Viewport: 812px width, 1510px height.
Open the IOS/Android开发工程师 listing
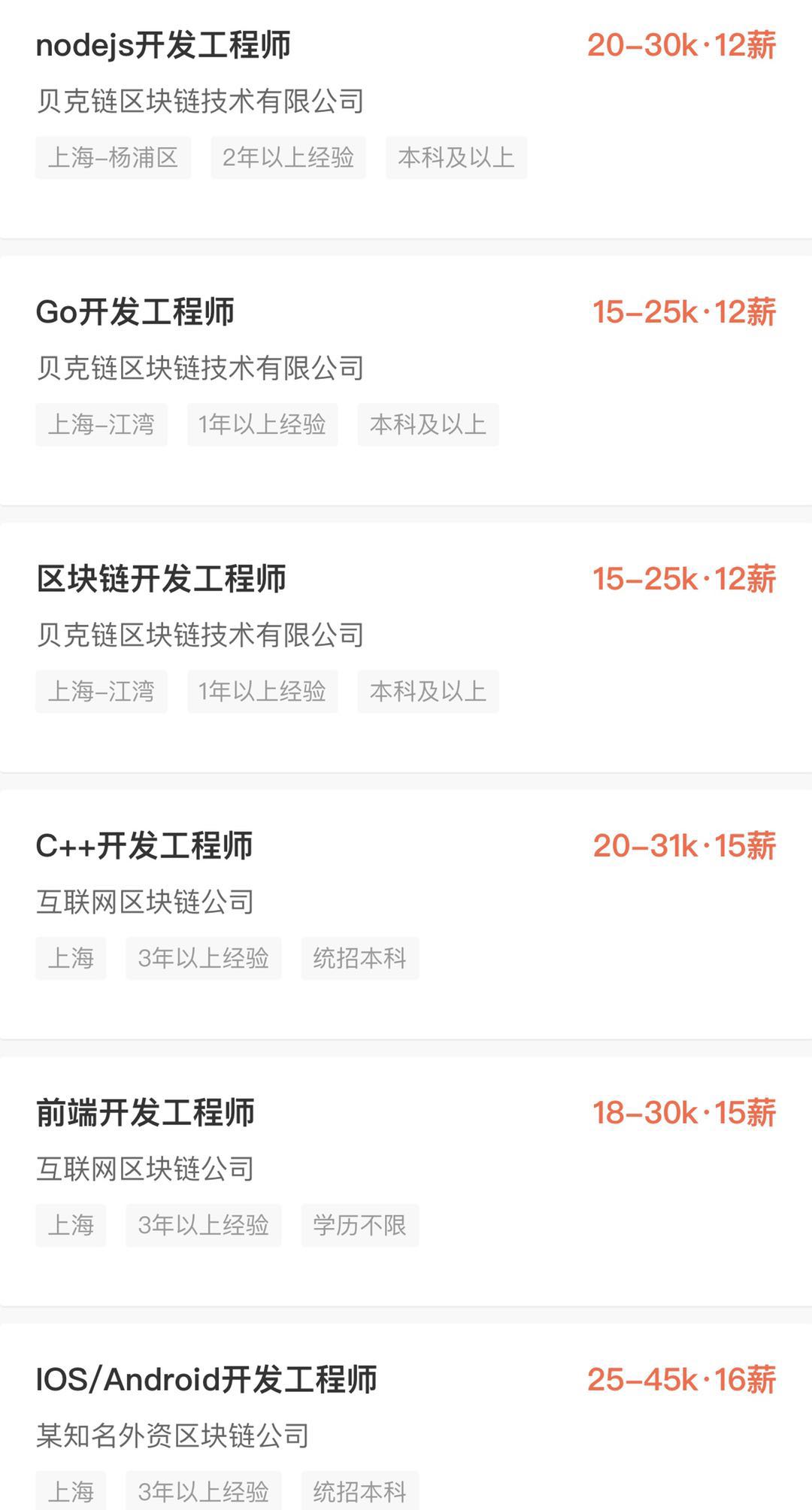pyautogui.click(x=207, y=1380)
